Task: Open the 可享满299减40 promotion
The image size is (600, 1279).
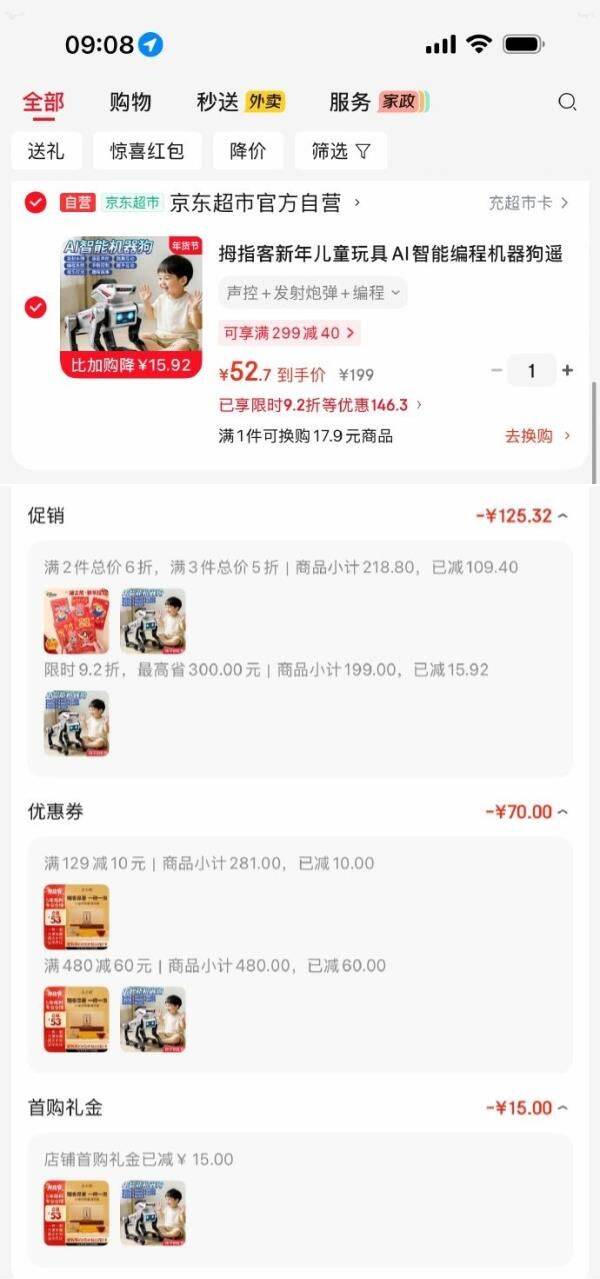Action: tap(289, 333)
